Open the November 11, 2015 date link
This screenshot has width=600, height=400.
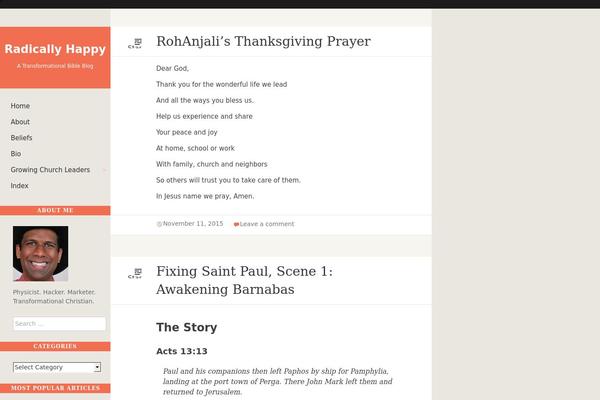(x=192, y=224)
